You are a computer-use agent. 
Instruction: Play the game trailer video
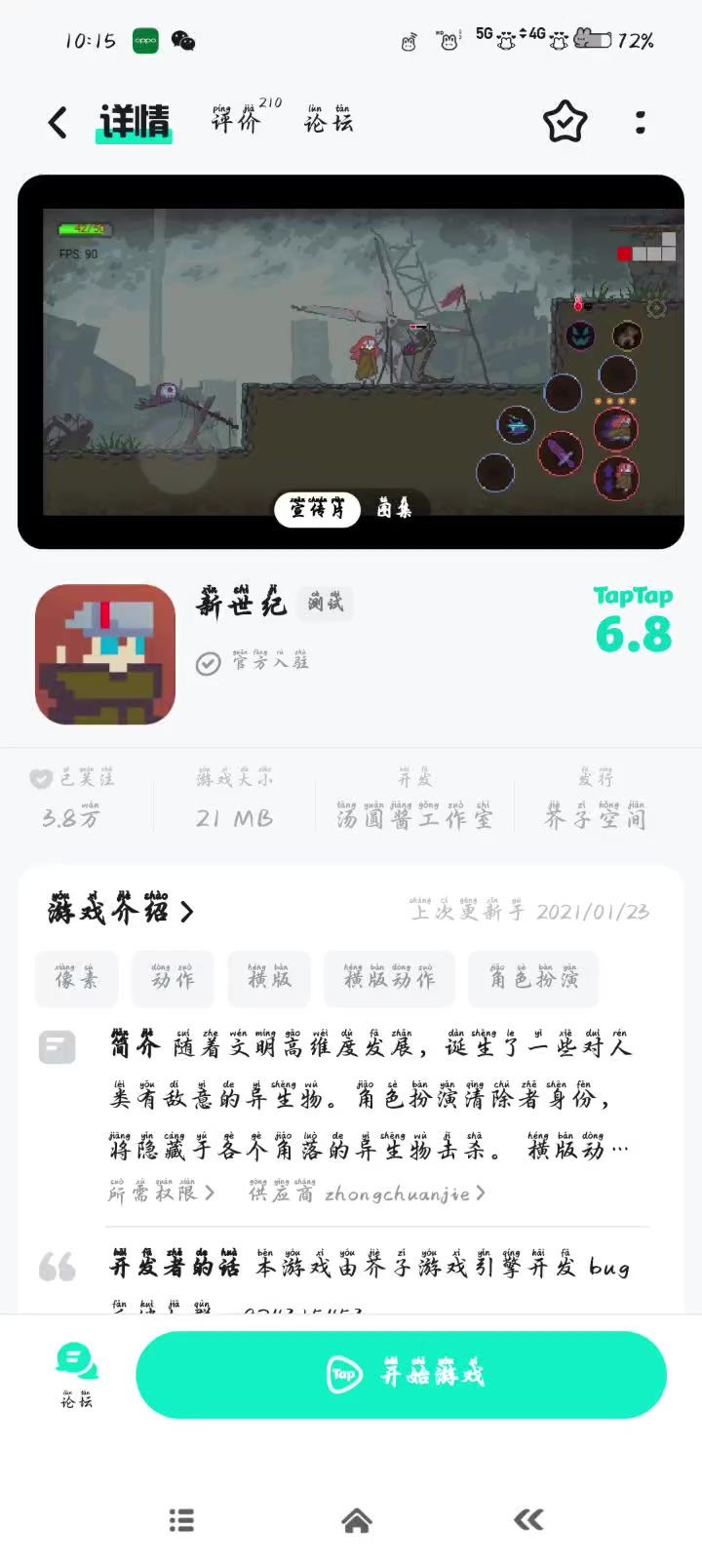(351, 361)
